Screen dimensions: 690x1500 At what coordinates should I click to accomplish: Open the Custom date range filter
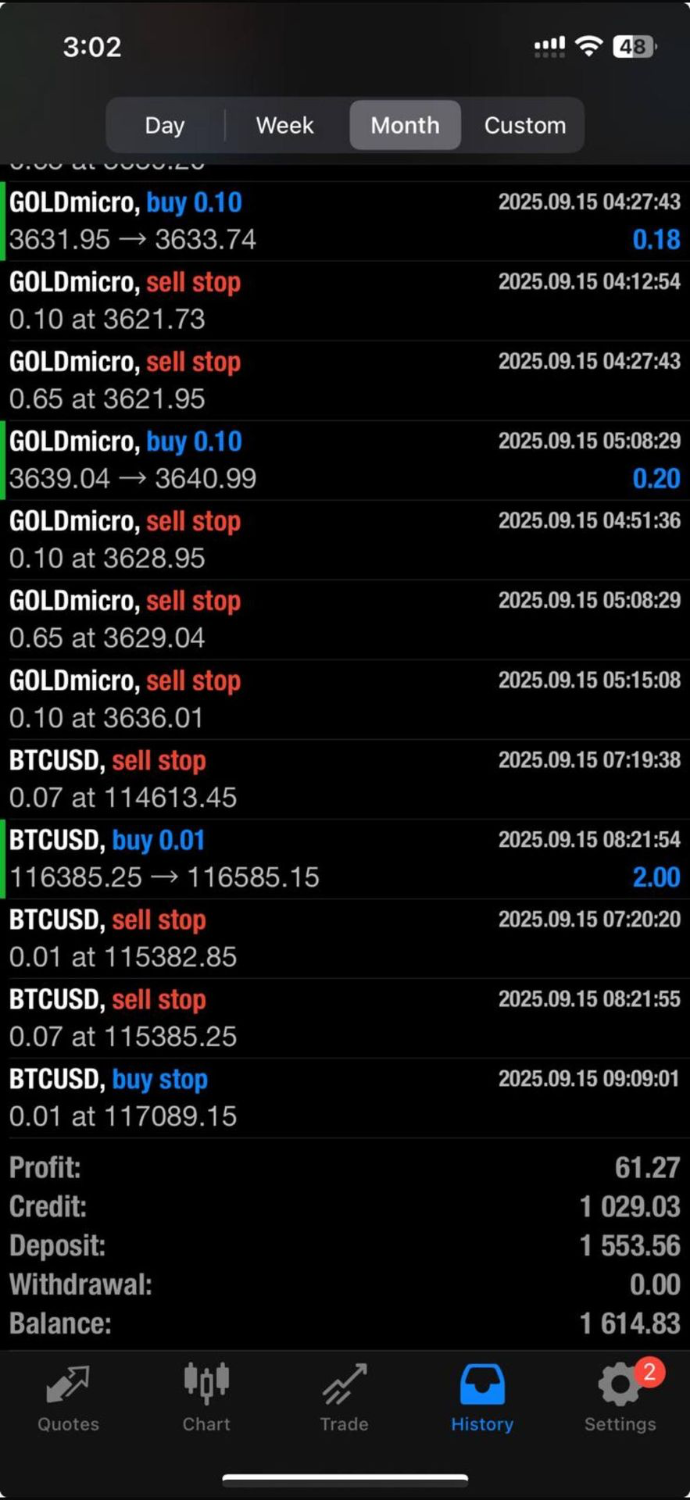(525, 126)
